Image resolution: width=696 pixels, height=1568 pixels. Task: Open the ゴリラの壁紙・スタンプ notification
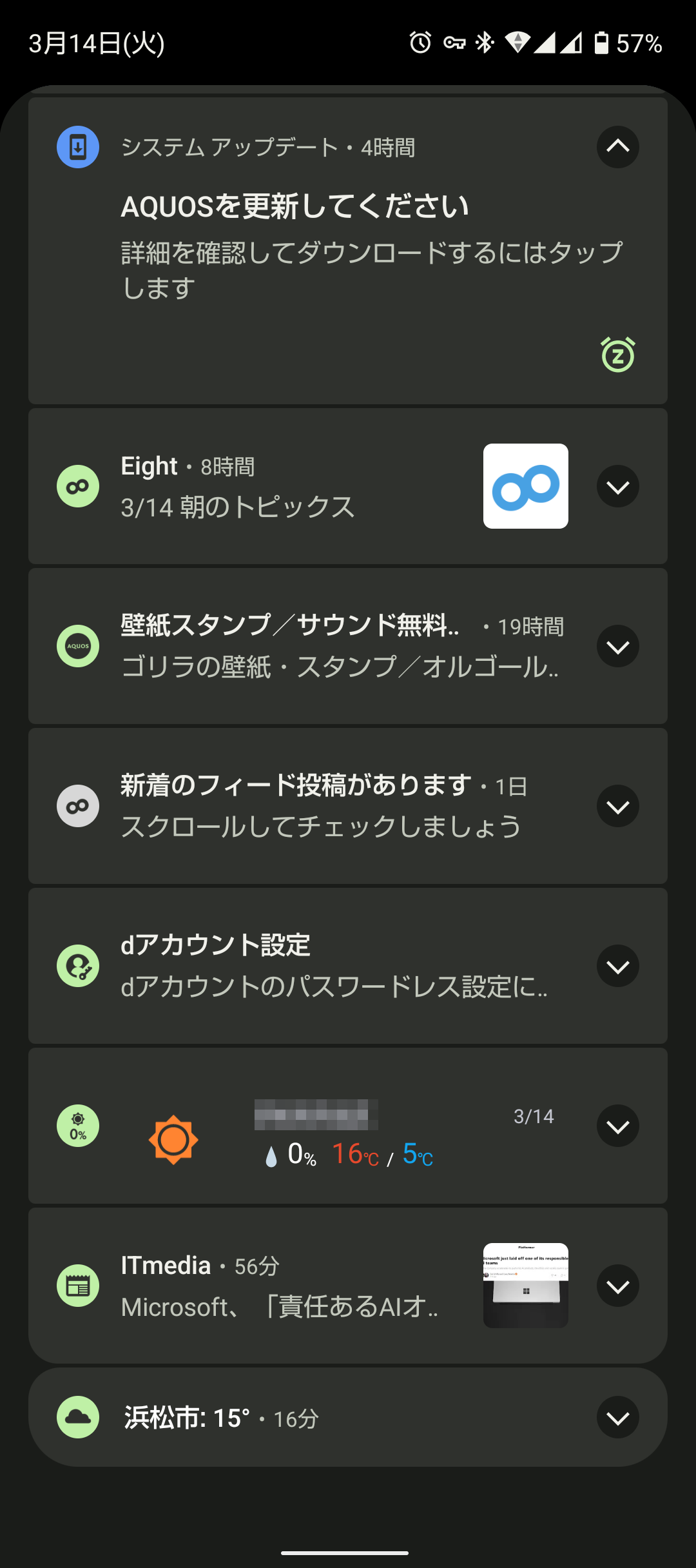[348, 646]
